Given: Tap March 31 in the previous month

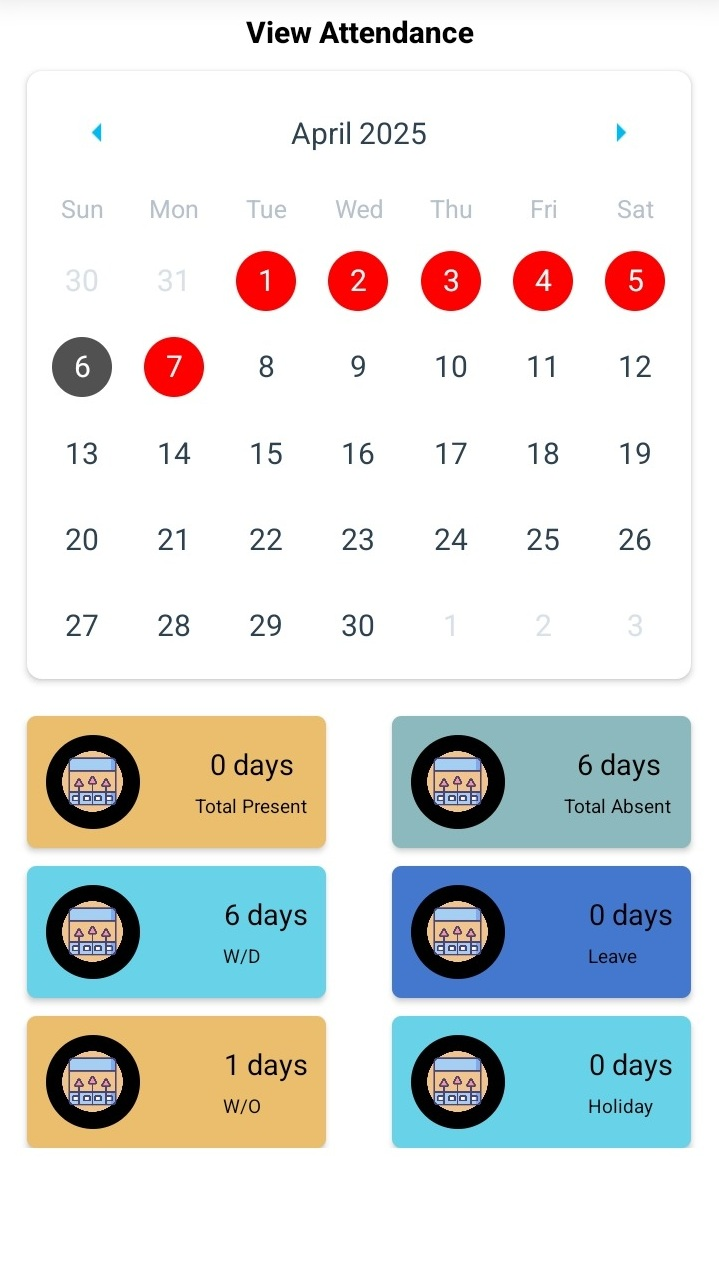Looking at the screenshot, I should point(174,281).
